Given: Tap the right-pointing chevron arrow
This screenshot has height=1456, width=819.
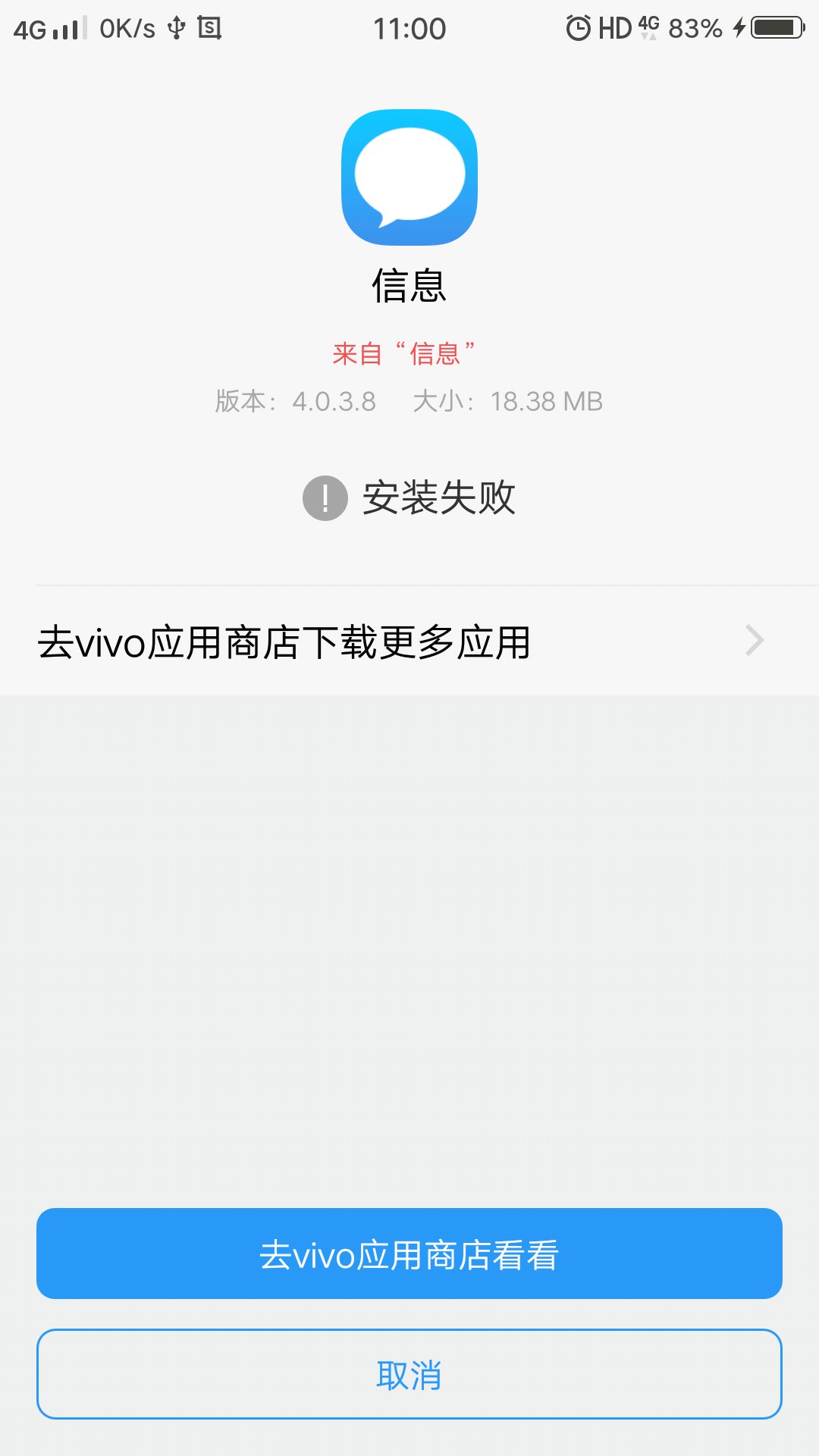Looking at the screenshot, I should click(753, 641).
